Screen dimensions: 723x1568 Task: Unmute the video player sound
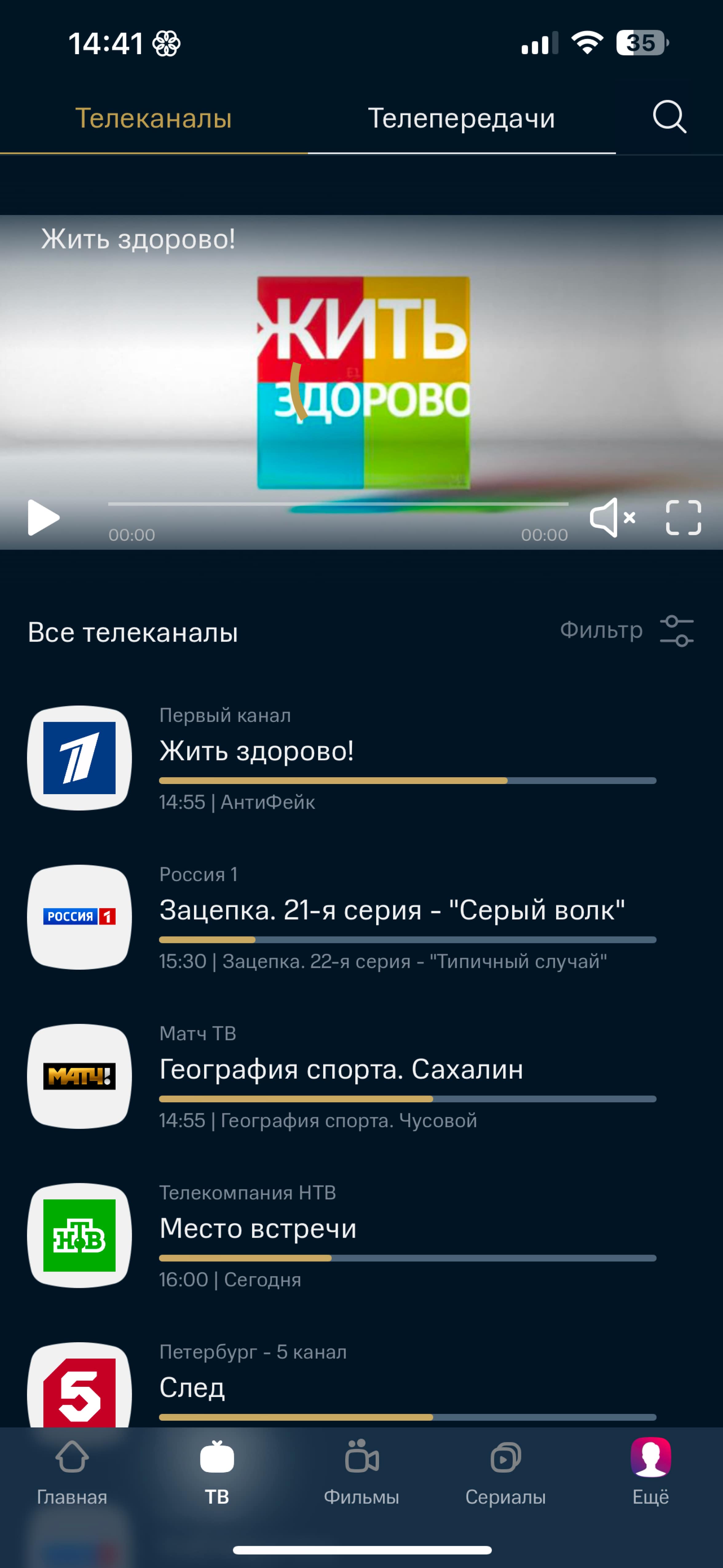612,517
